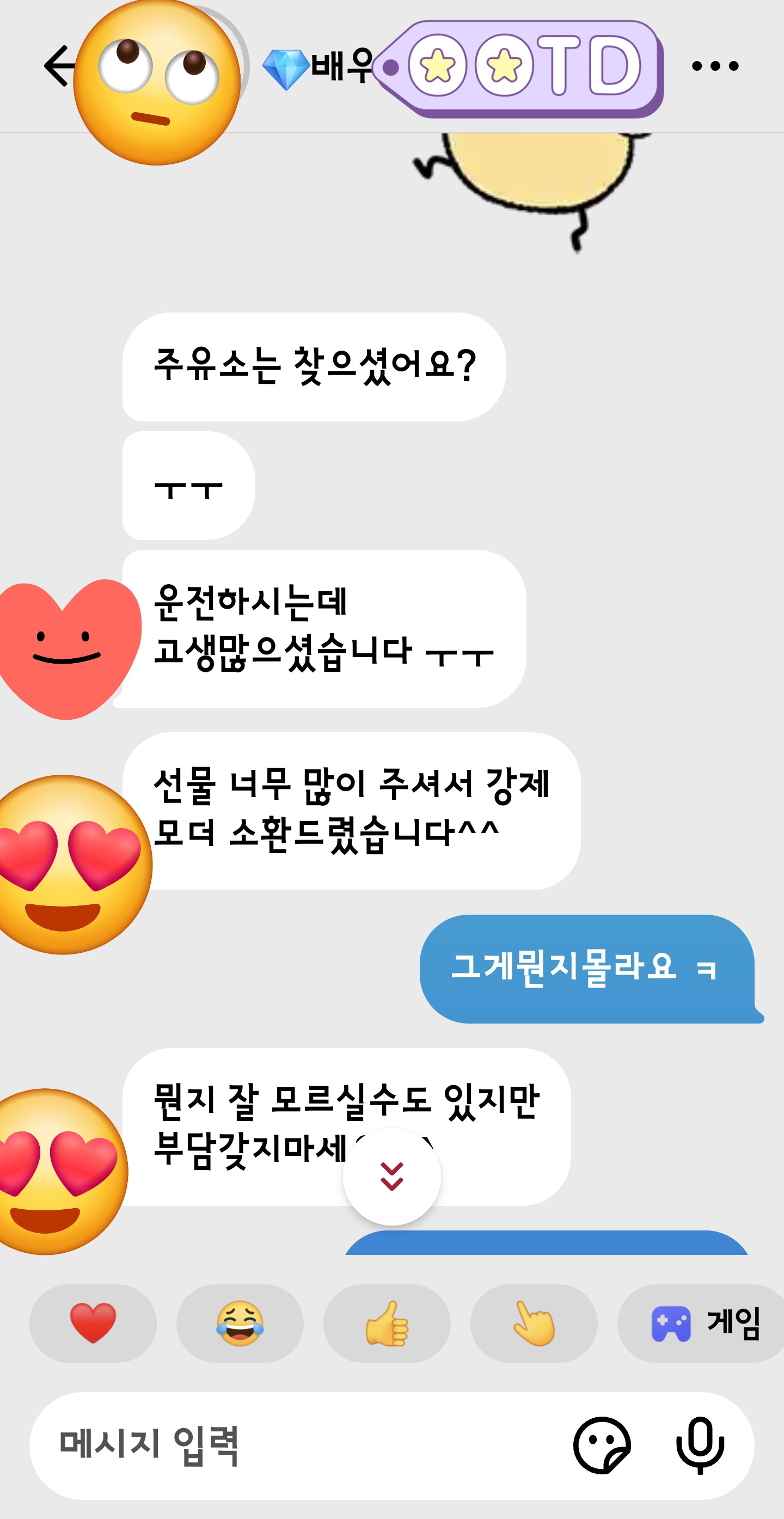Open the sticker picker icon
Screen dimensions: 784x1519
[602, 1445]
